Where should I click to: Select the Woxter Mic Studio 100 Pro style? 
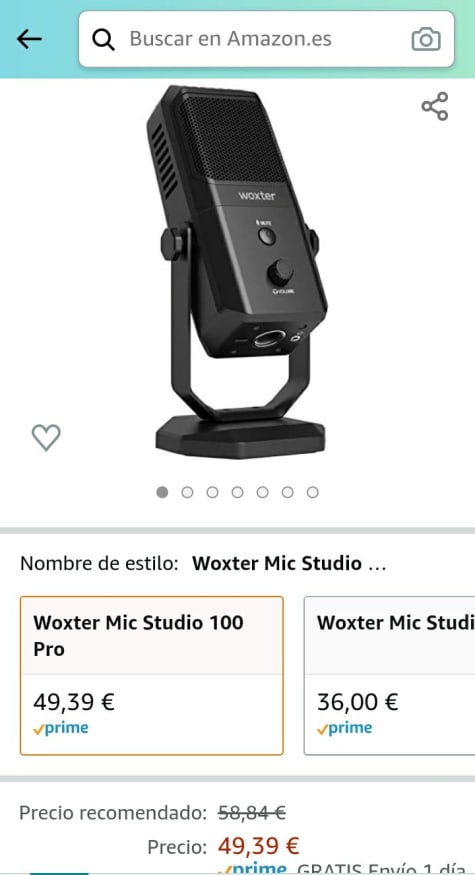(x=152, y=676)
